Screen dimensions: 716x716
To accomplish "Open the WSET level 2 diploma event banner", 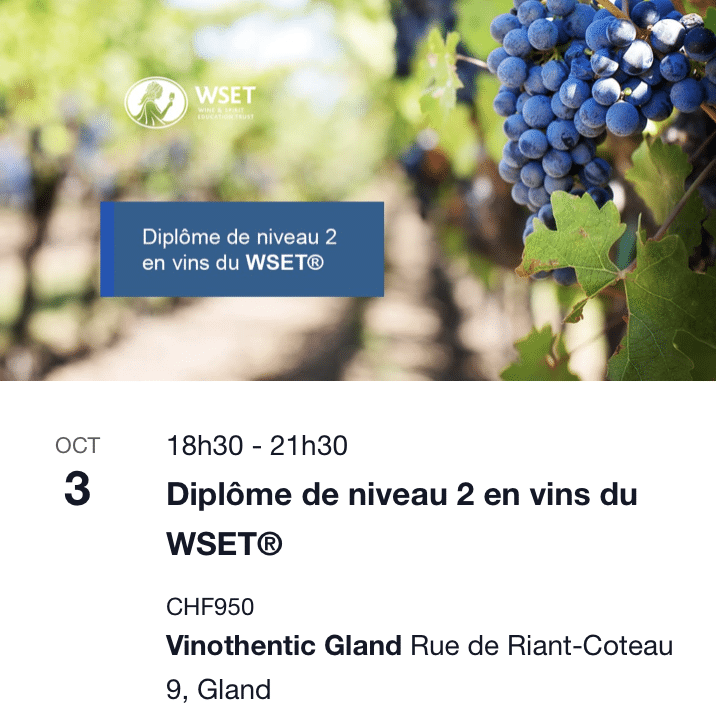I will 358,190.
